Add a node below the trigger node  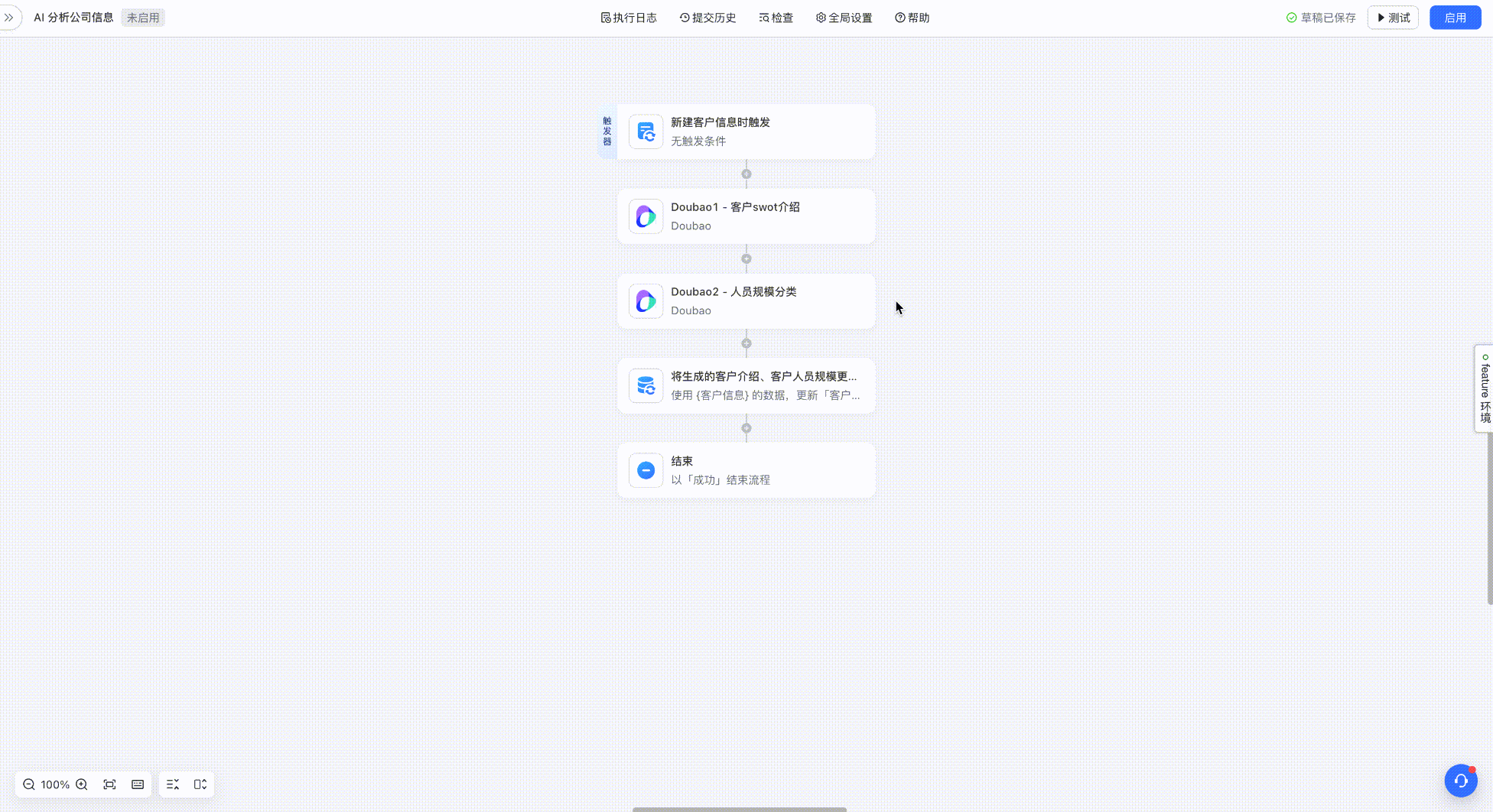pos(746,174)
